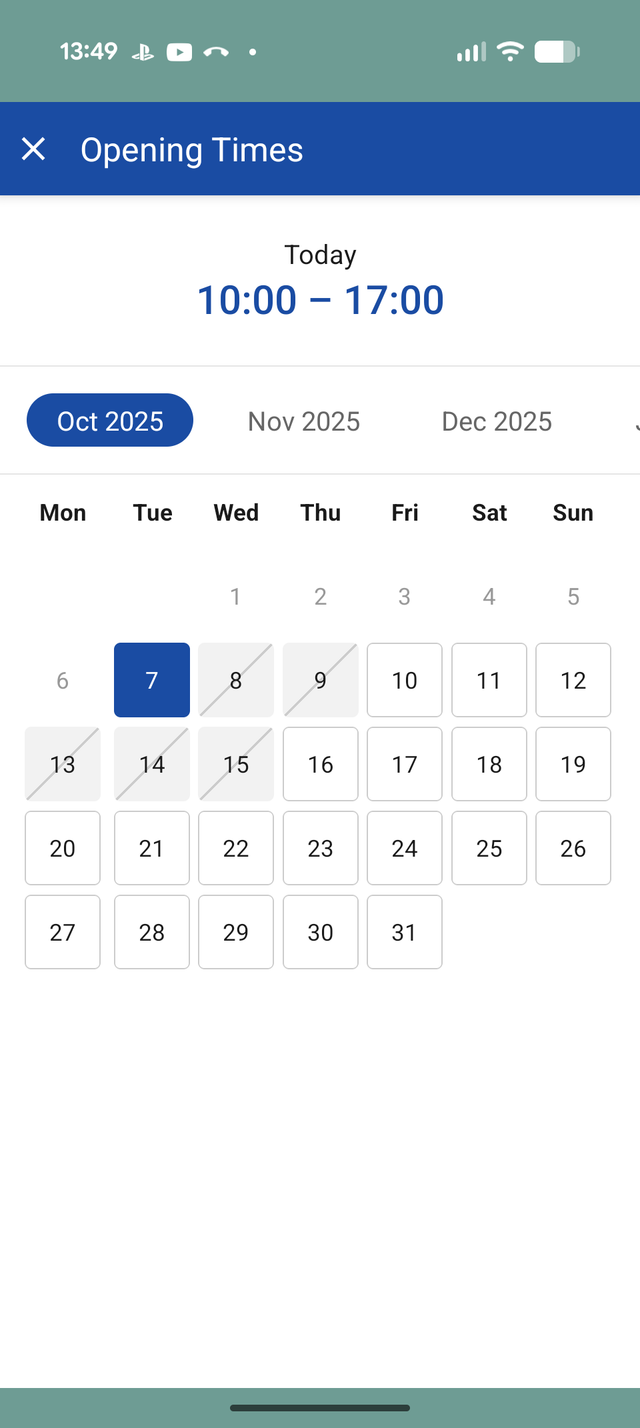
Task: Select Sunday October 12
Action: point(573,680)
